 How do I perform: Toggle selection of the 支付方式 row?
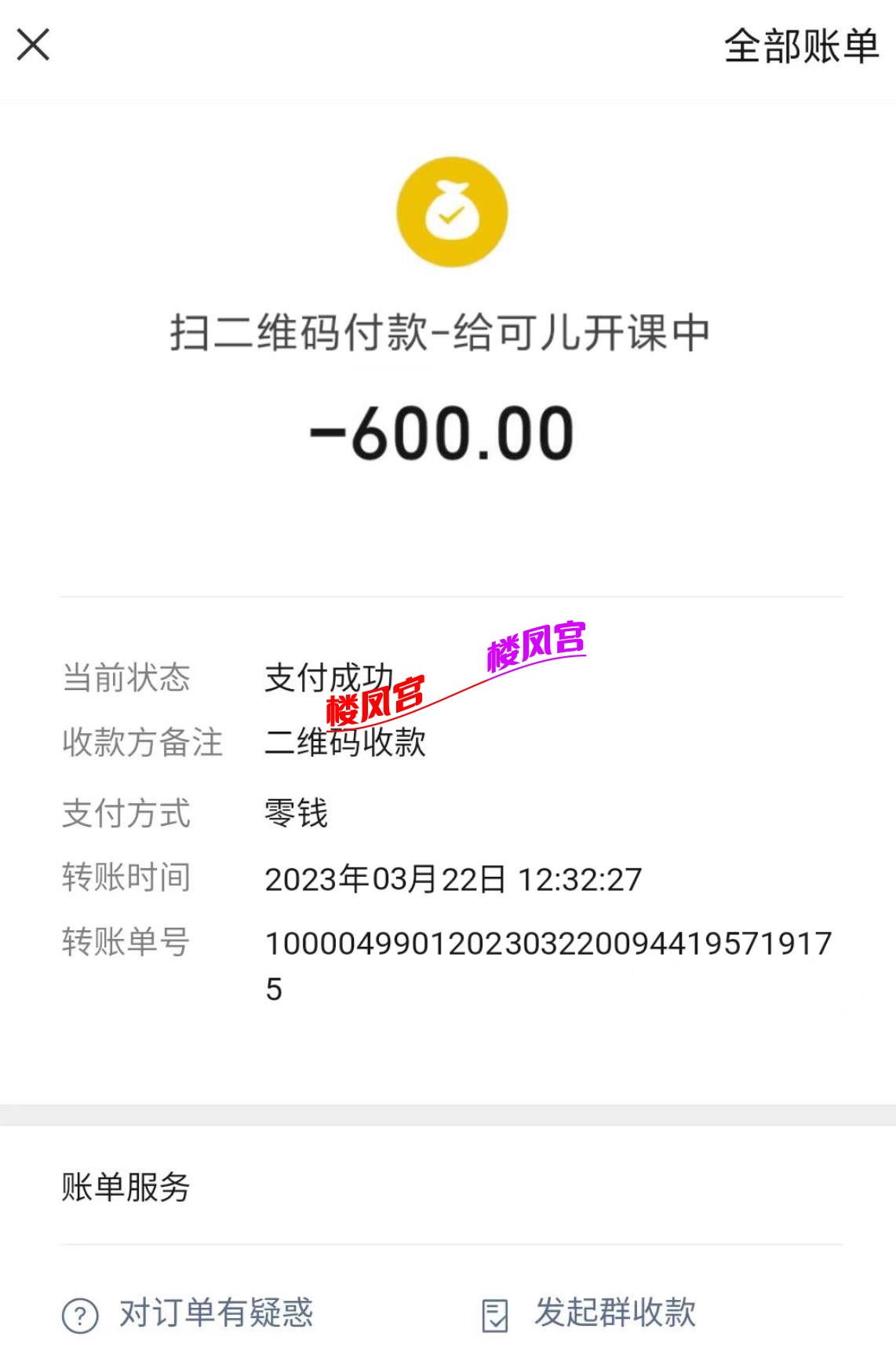pos(126,815)
